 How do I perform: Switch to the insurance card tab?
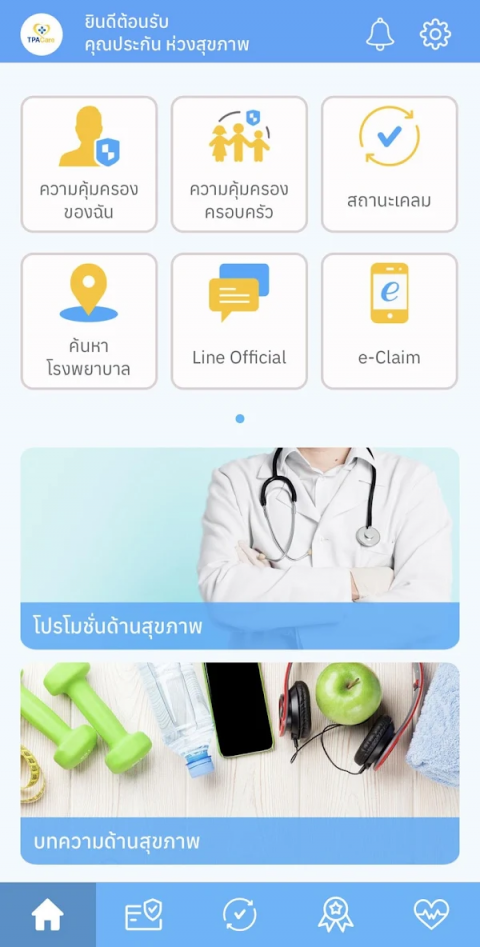pyautogui.click(x=144, y=915)
